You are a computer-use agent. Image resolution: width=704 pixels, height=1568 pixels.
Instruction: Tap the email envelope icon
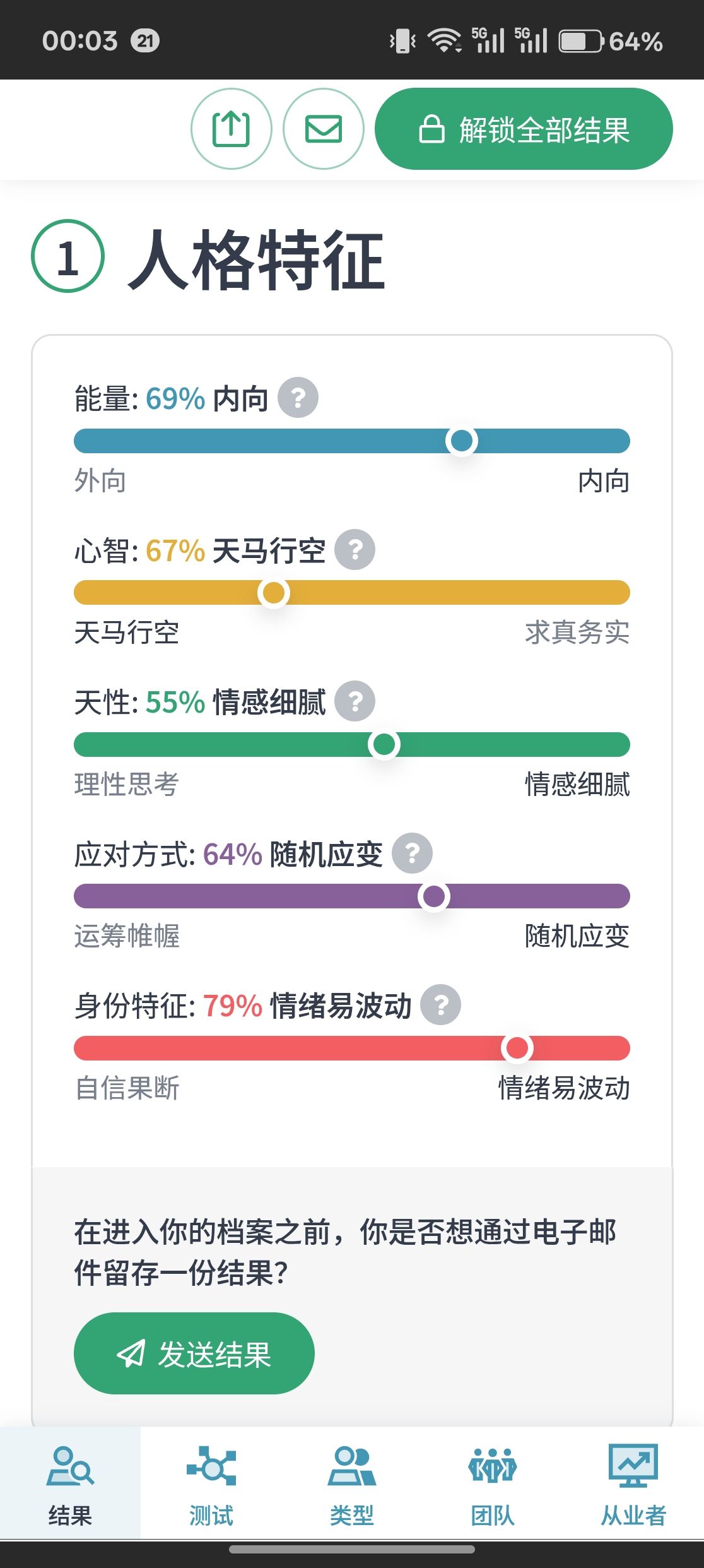324,129
